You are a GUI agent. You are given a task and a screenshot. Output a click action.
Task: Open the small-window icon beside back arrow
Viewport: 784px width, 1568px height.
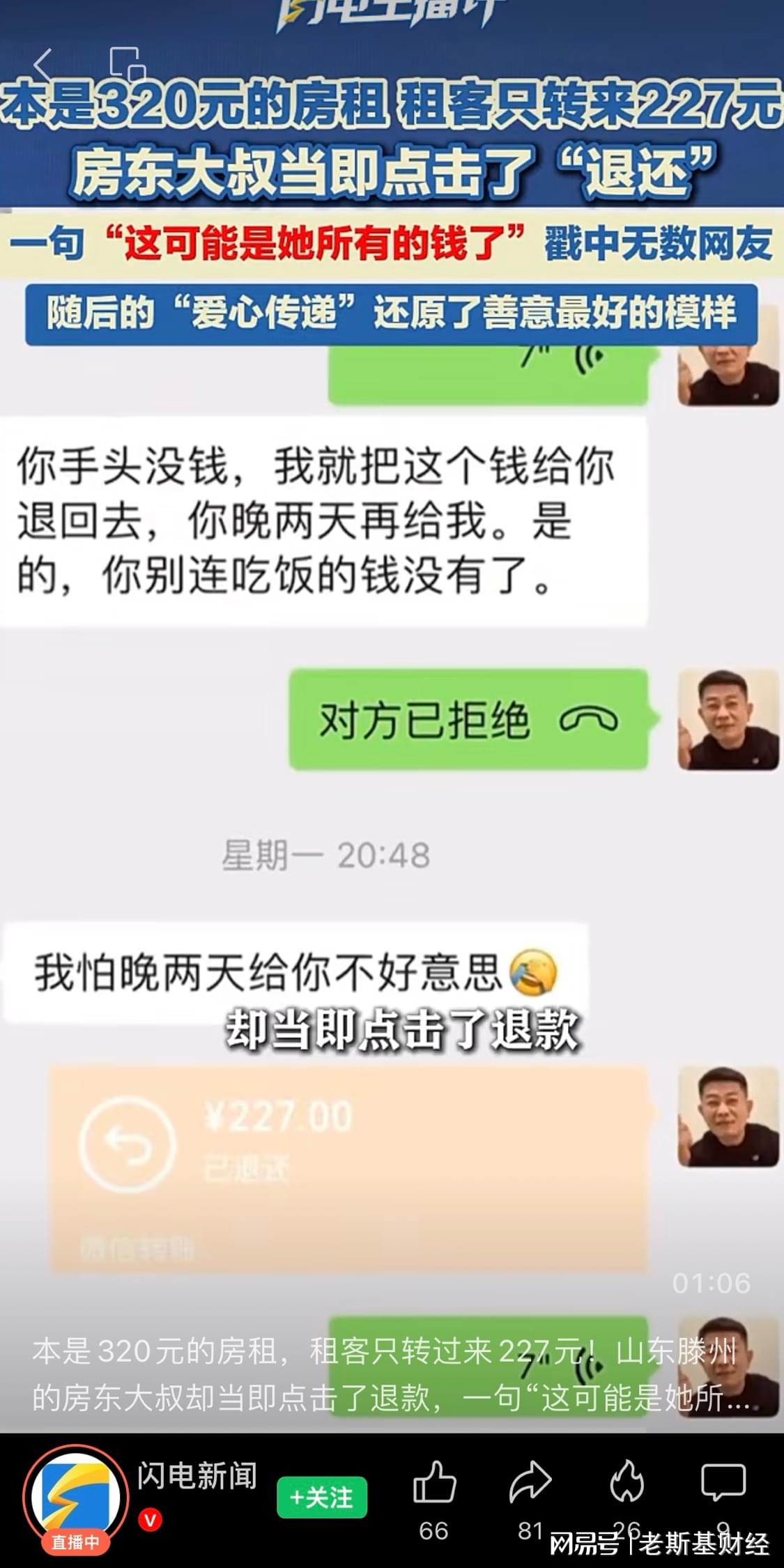127,65
